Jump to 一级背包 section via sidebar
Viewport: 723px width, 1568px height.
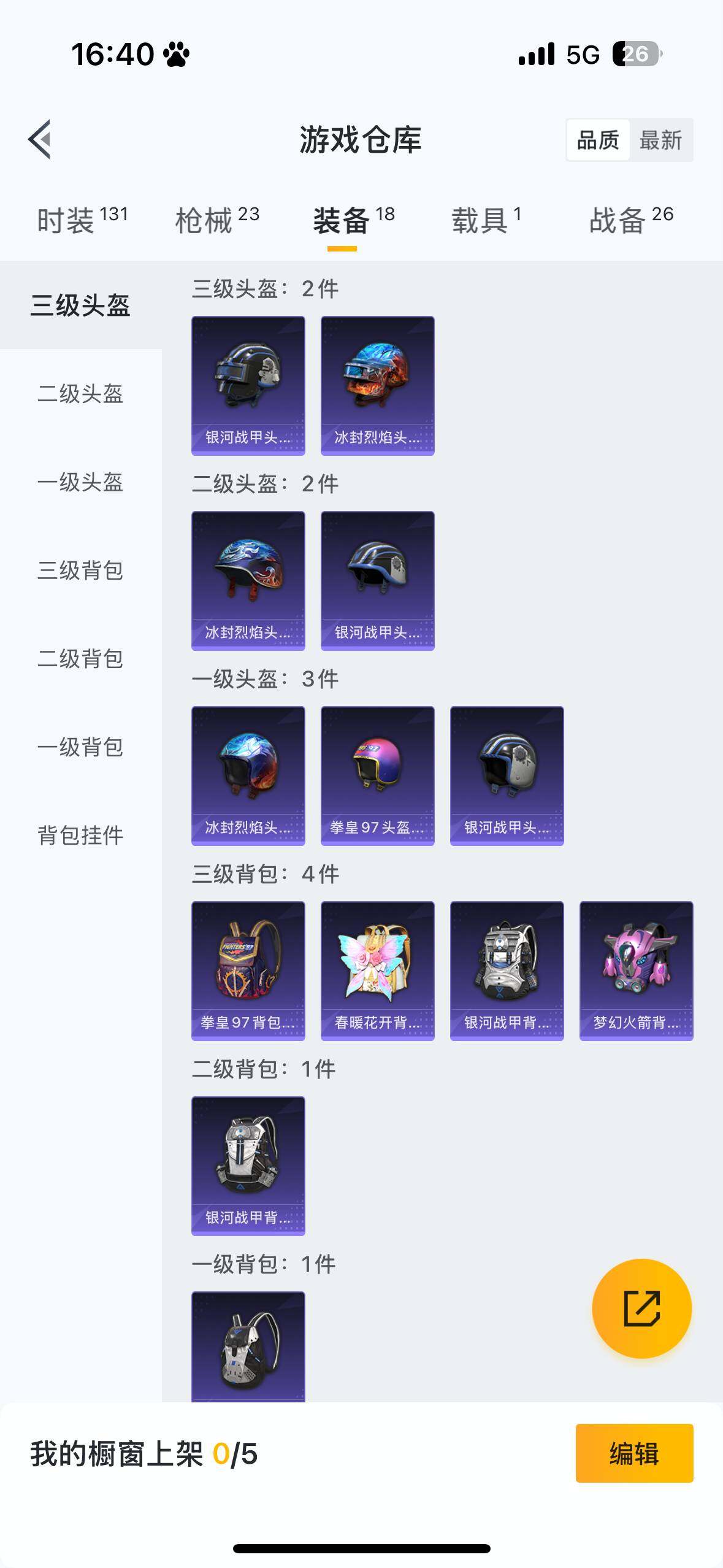click(x=80, y=747)
